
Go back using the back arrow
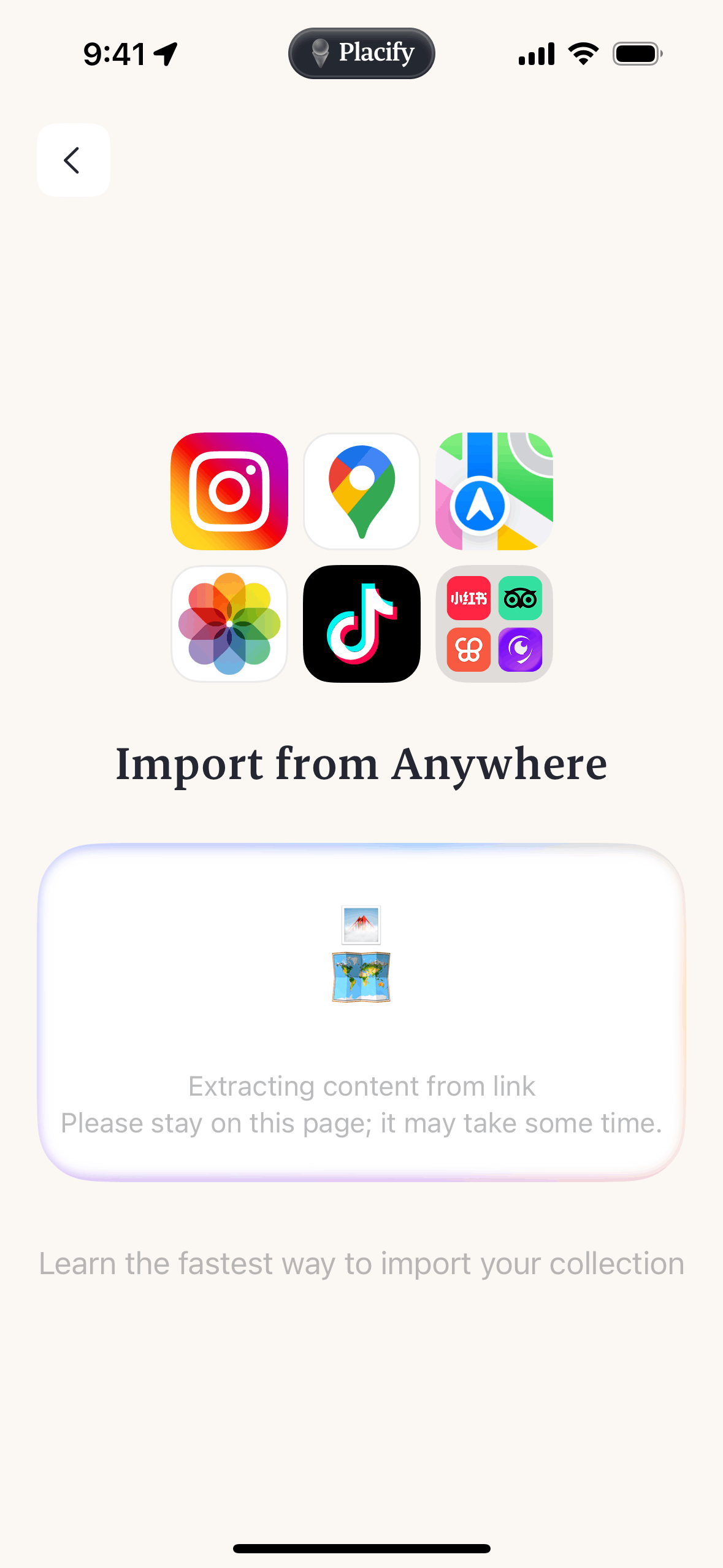(73, 160)
